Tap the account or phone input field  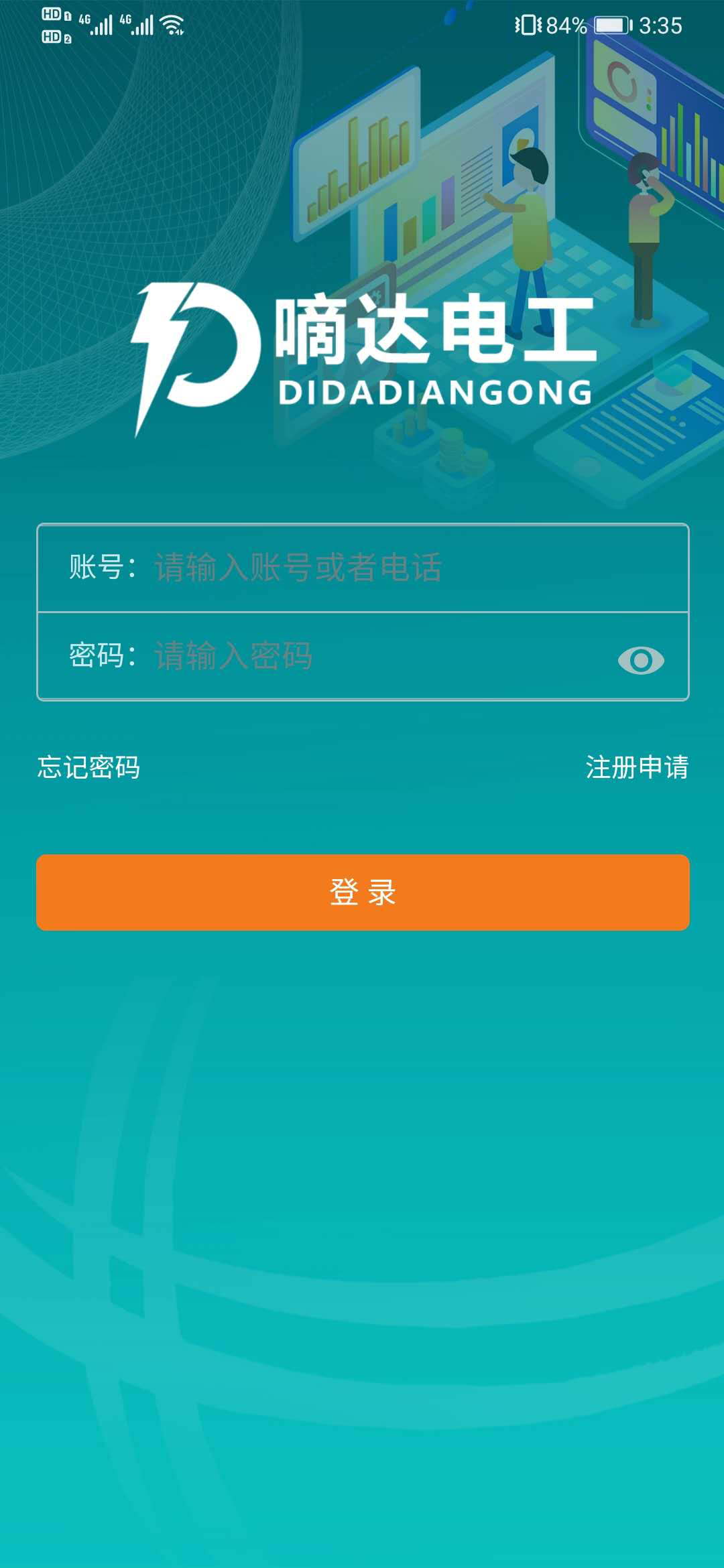[x=402, y=568]
